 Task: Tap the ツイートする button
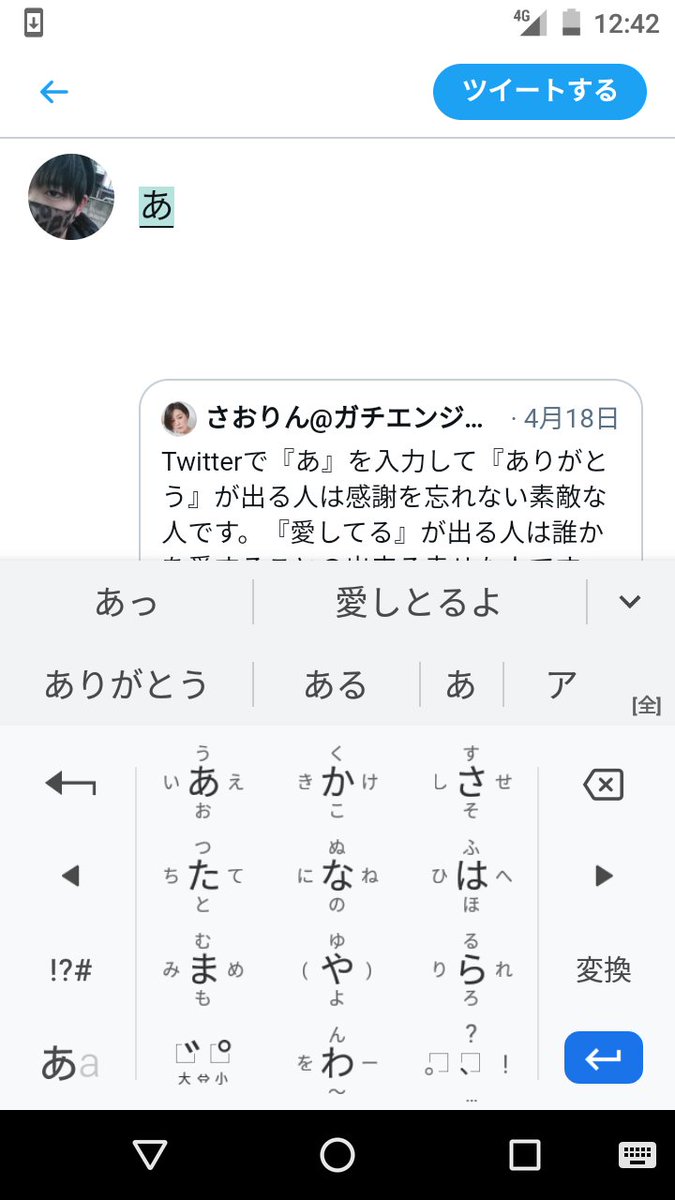point(539,92)
